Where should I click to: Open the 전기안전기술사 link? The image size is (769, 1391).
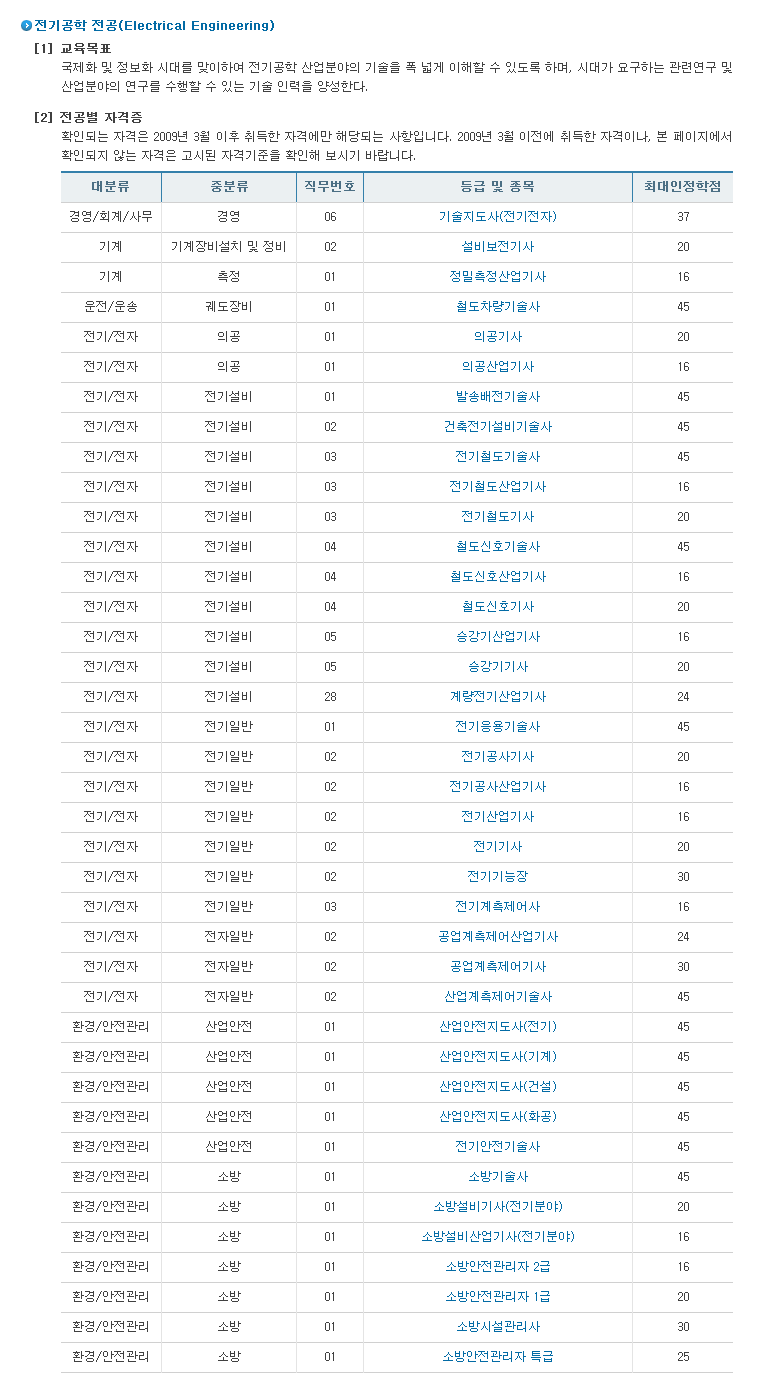click(497, 1146)
